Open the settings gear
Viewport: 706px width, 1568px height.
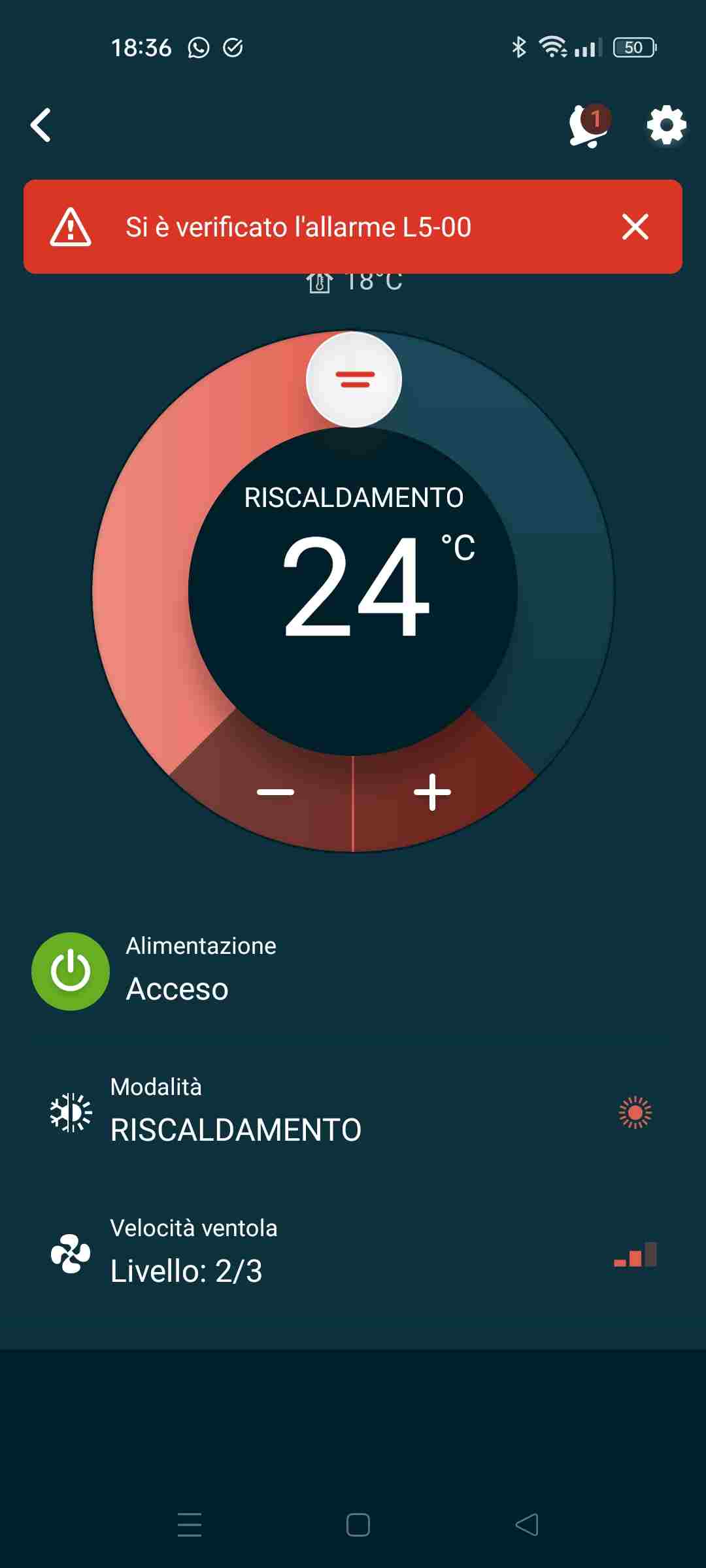tap(666, 125)
